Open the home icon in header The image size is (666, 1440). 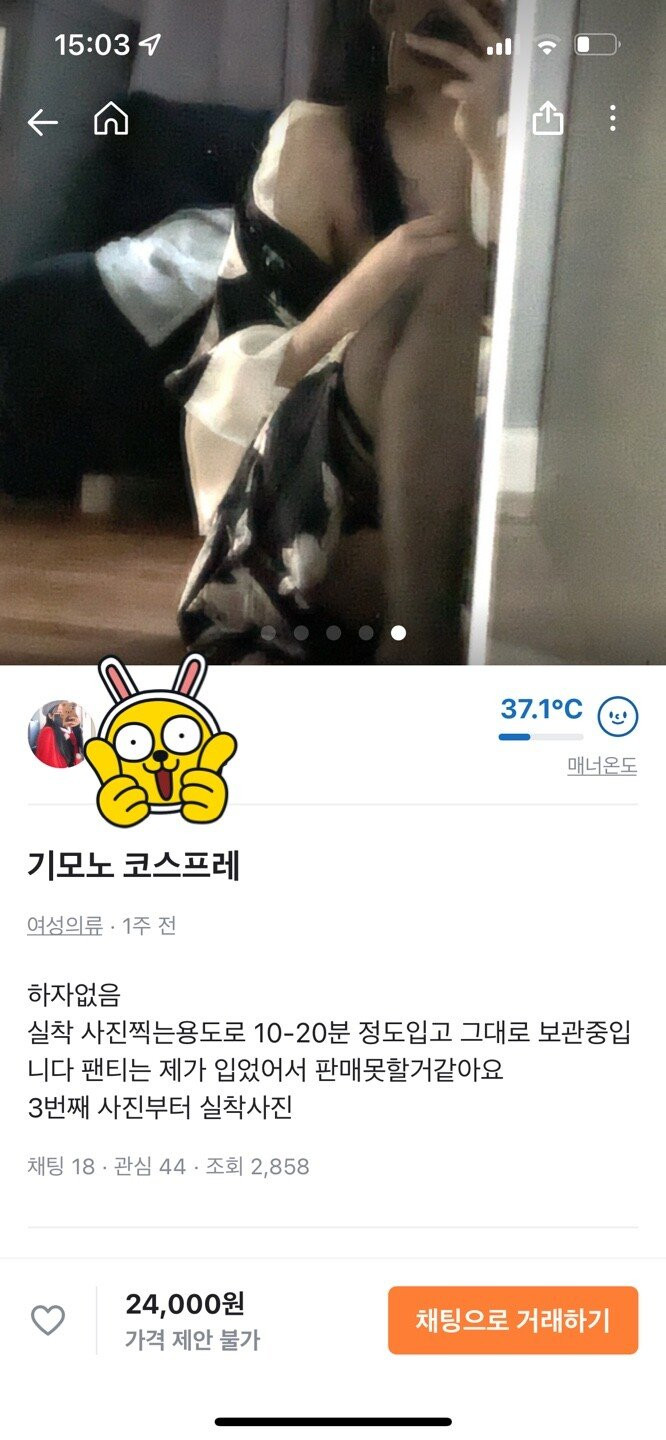111,120
